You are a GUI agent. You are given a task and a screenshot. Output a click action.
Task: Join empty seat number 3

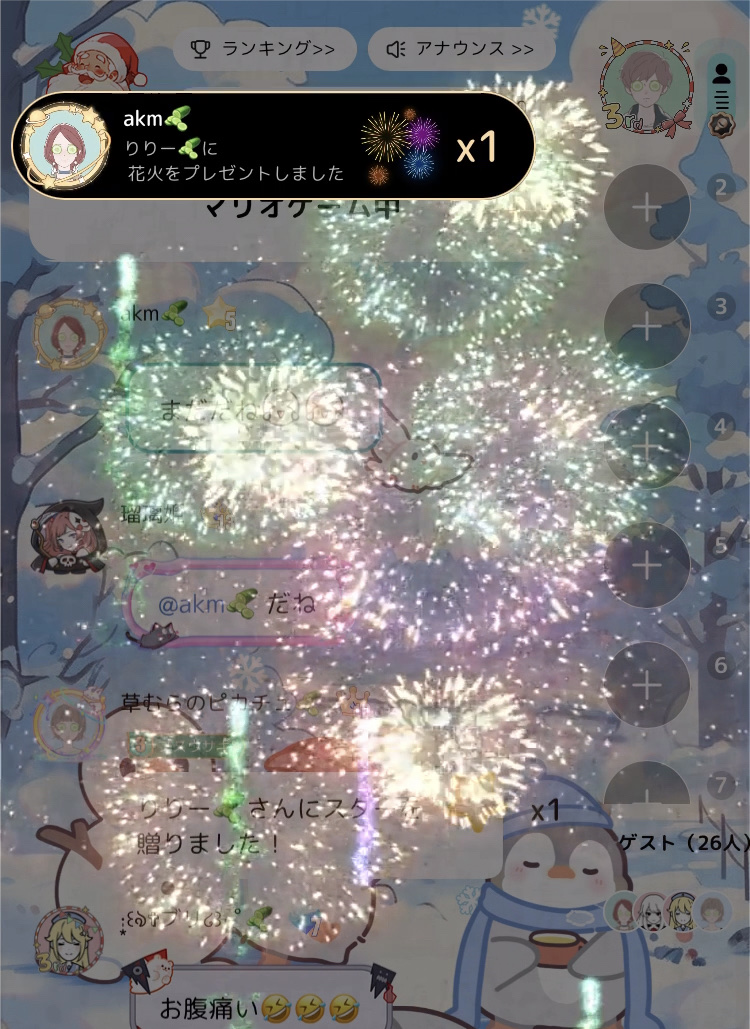[647, 327]
